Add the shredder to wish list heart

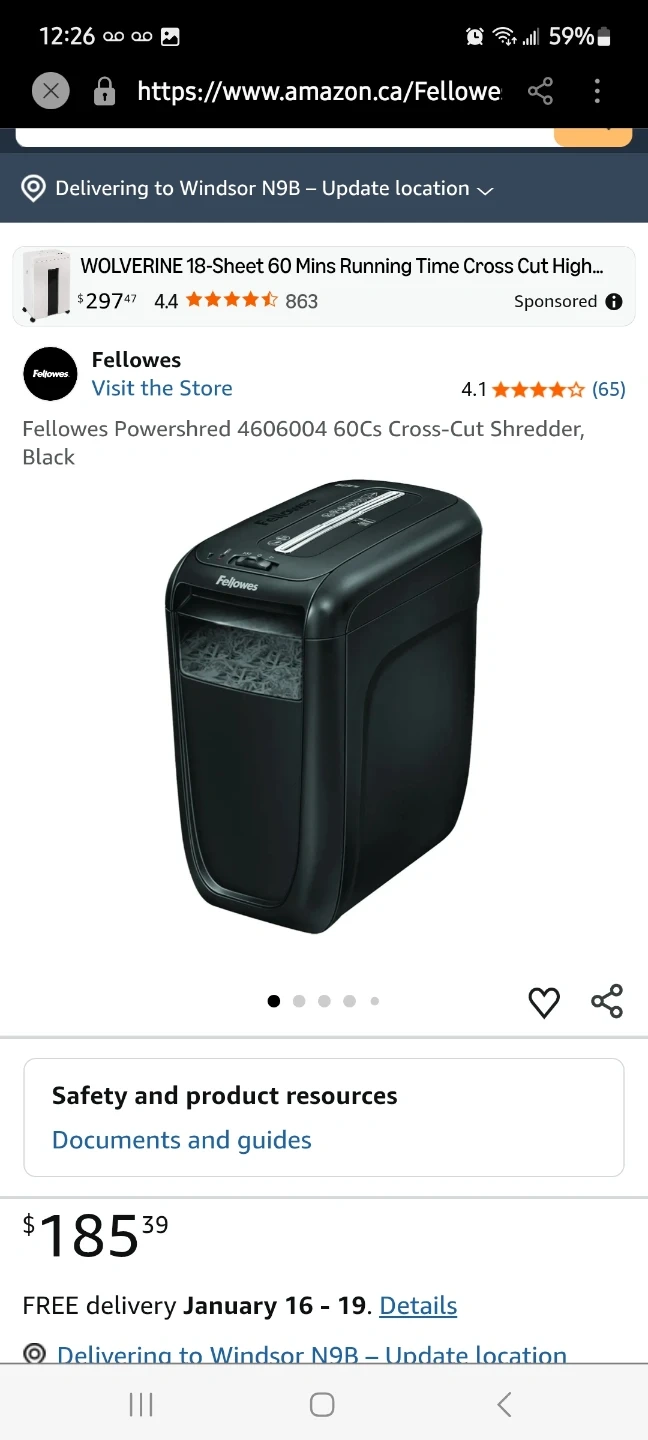pos(544,1002)
